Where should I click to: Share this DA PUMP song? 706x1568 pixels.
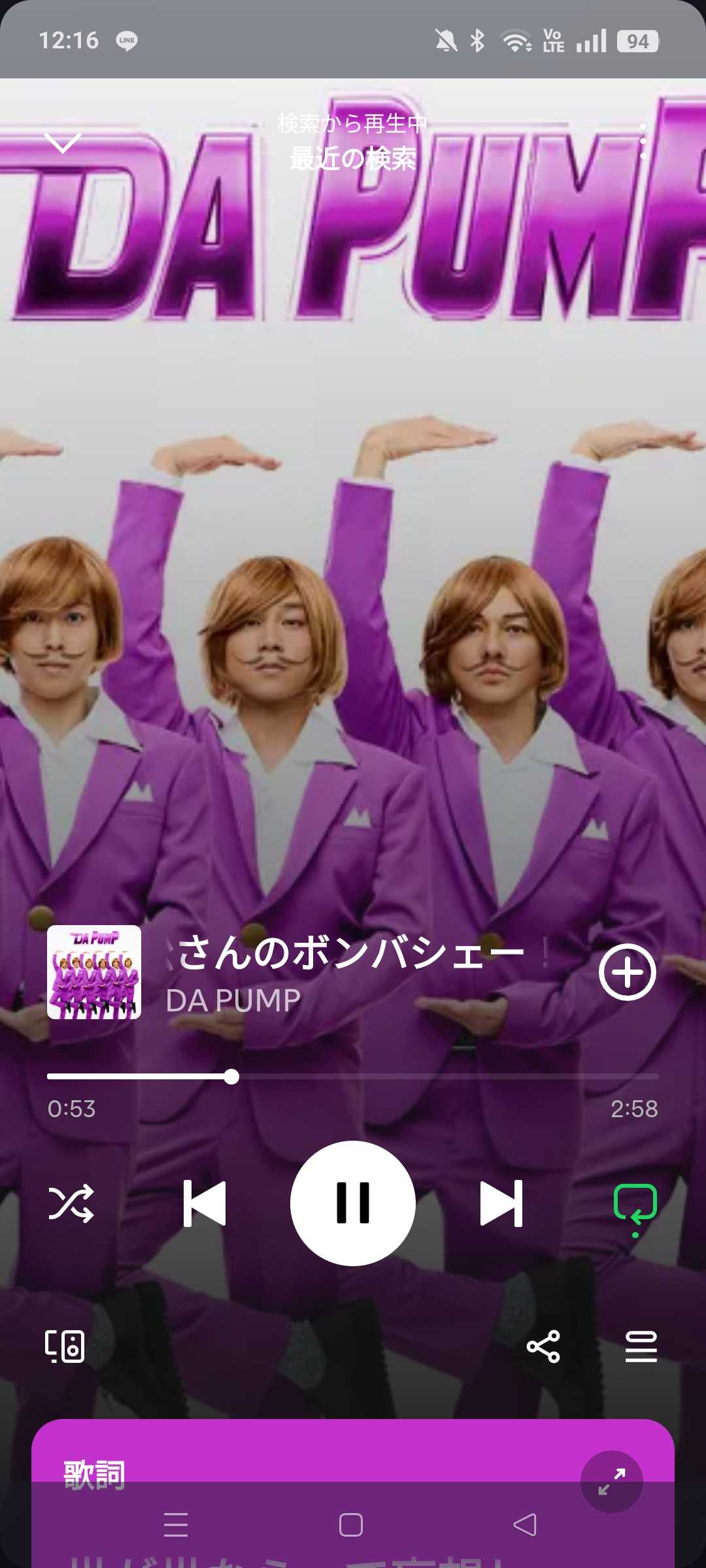(543, 1347)
